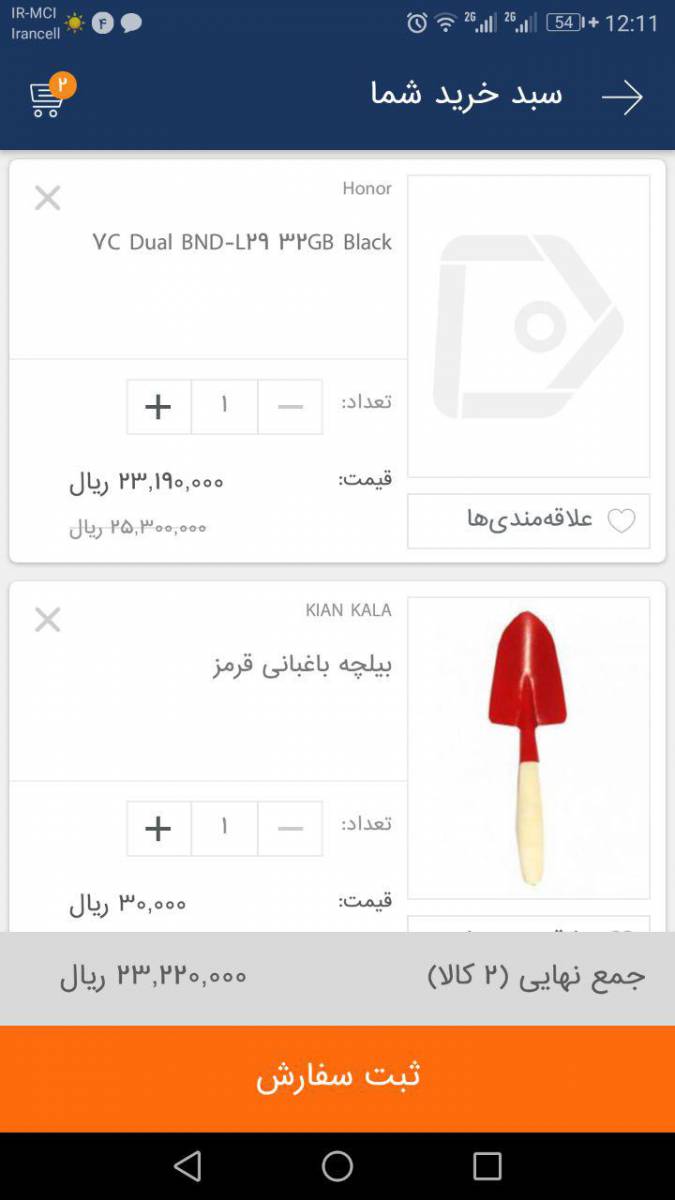Decrease quantity of the red garden trowel

[x=290, y=829]
